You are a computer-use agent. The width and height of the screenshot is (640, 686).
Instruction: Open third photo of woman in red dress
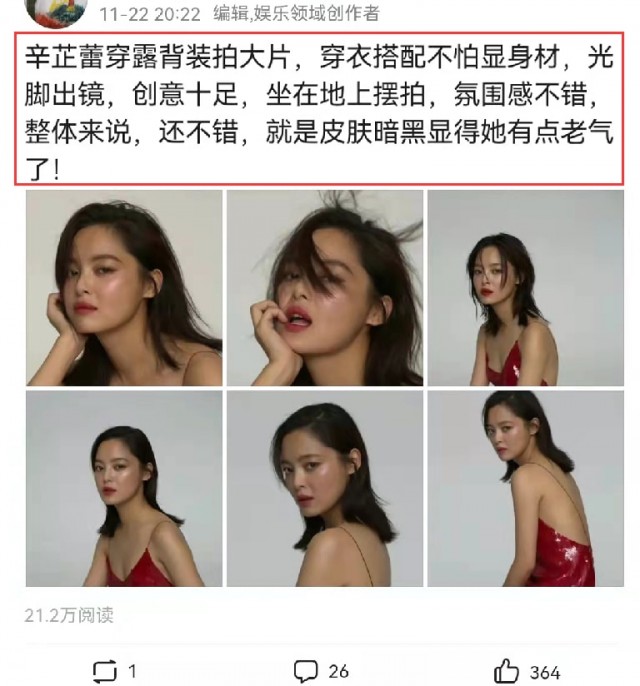[525, 288]
